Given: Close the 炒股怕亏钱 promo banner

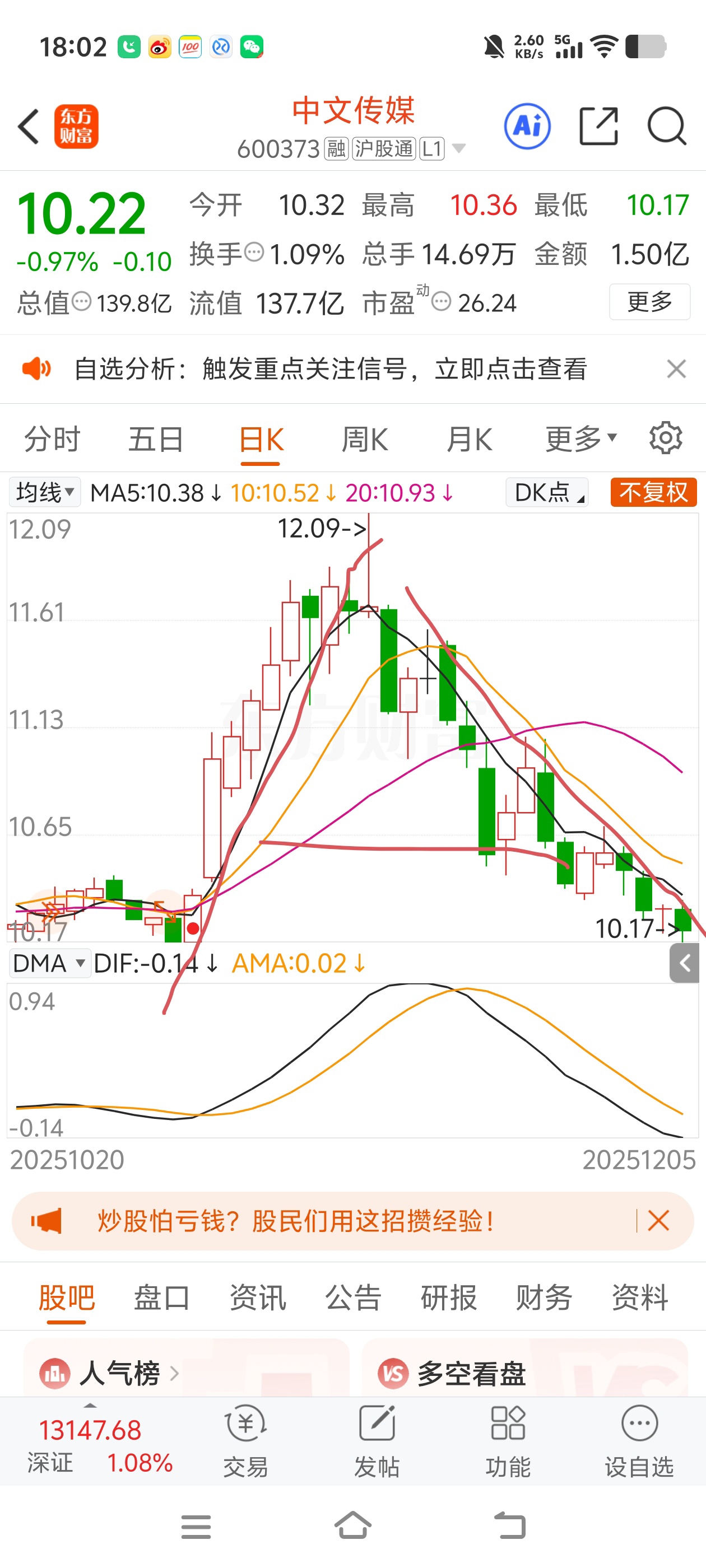Looking at the screenshot, I should pos(658,1221).
